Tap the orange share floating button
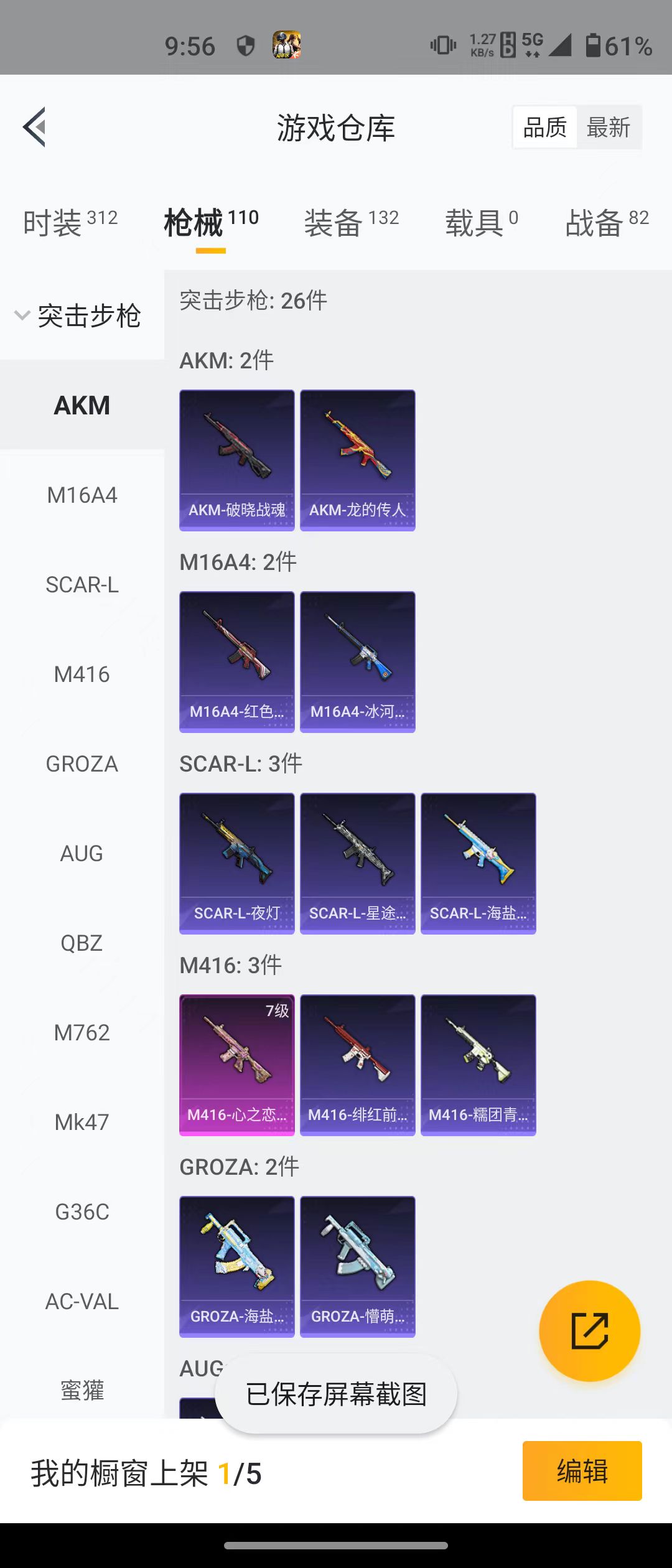 click(589, 1332)
